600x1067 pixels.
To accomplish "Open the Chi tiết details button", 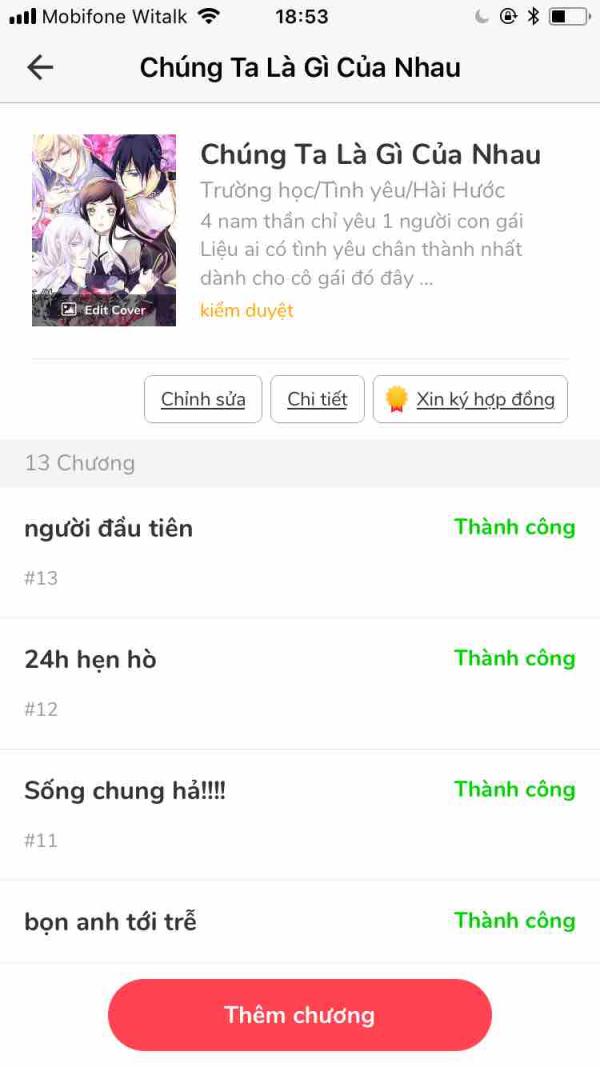I will (317, 399).
